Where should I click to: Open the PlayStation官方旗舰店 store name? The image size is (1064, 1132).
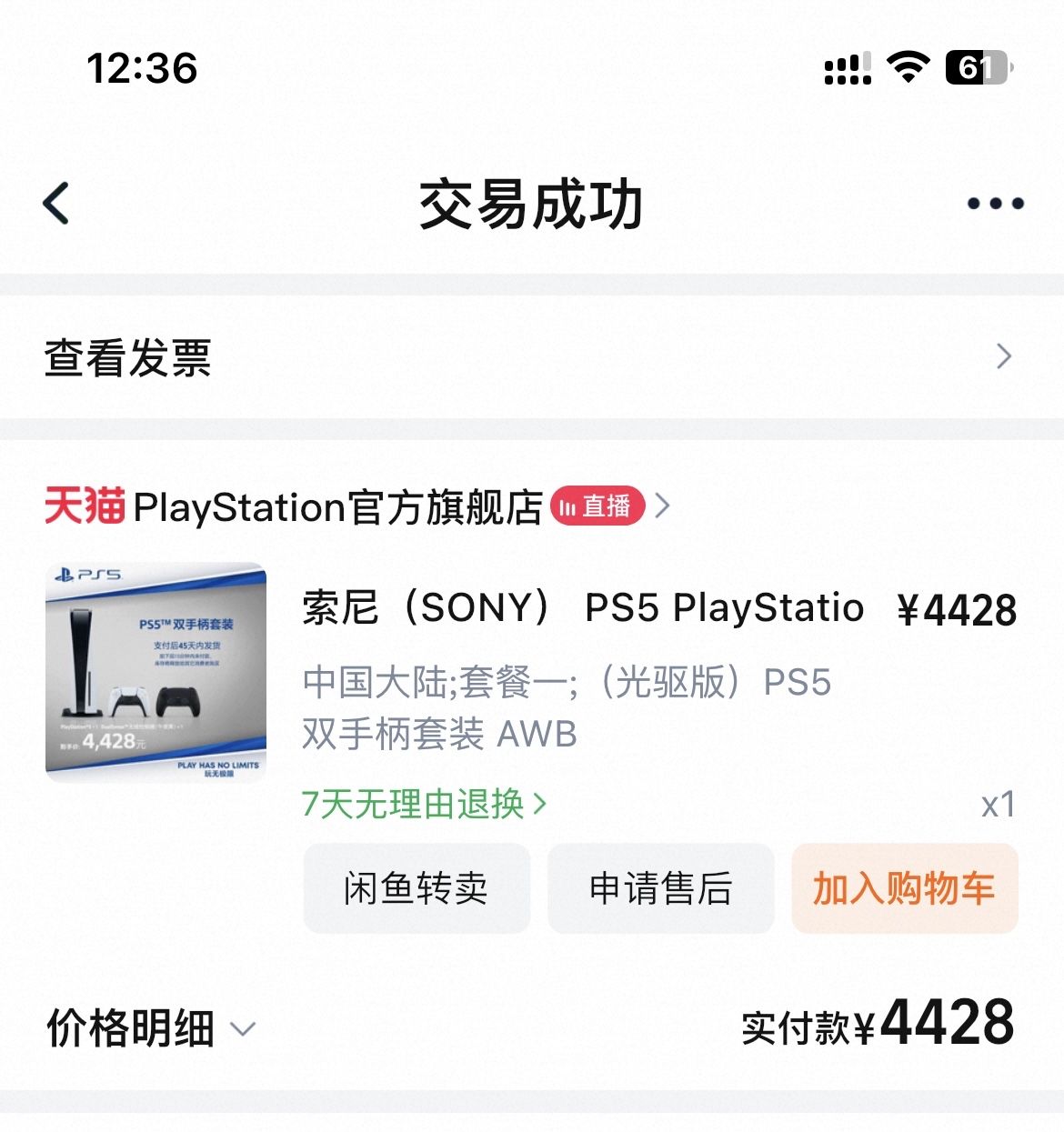click(336, 507)
